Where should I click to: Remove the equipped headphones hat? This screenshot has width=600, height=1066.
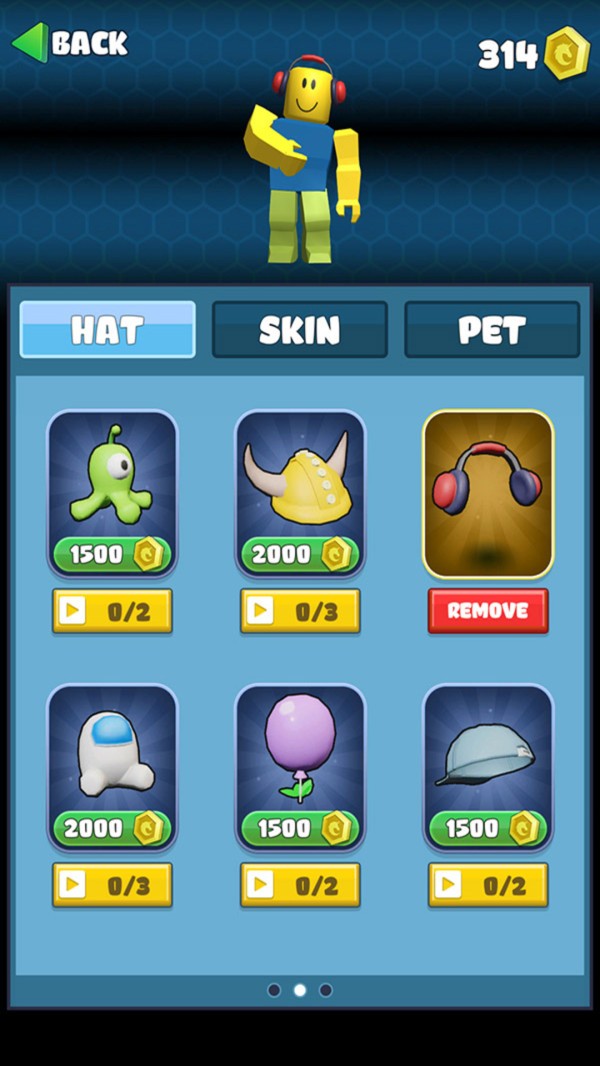click(488, 610)
